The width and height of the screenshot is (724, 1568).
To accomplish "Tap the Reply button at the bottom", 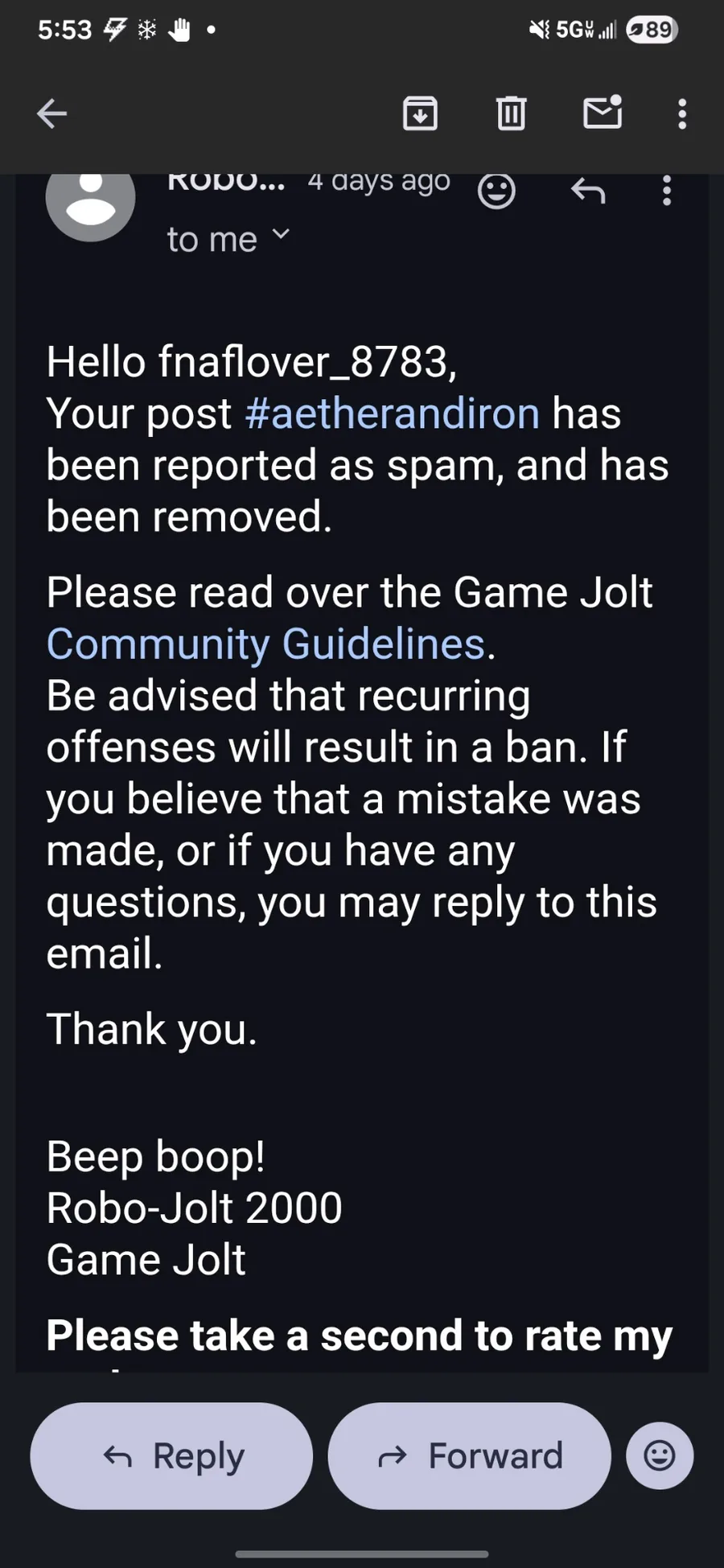I will click(x=171, y=1455).
